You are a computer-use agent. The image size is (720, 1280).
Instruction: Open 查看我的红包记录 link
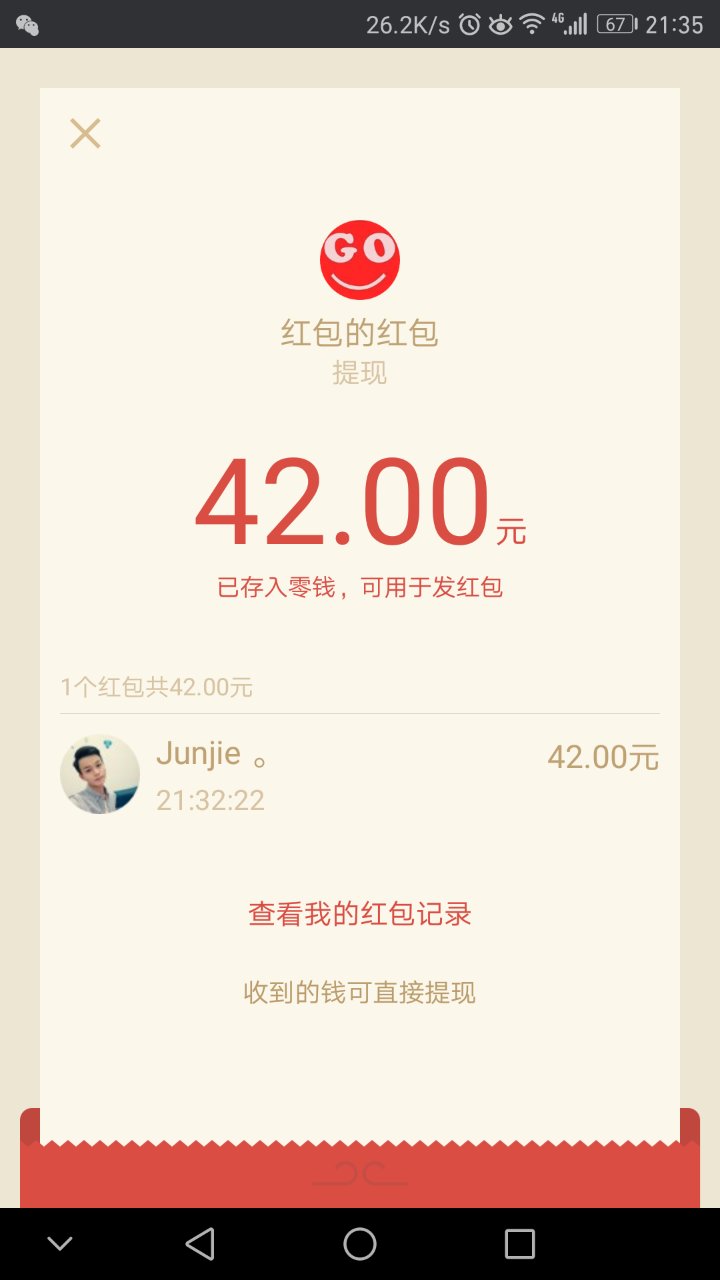[360, 914]
